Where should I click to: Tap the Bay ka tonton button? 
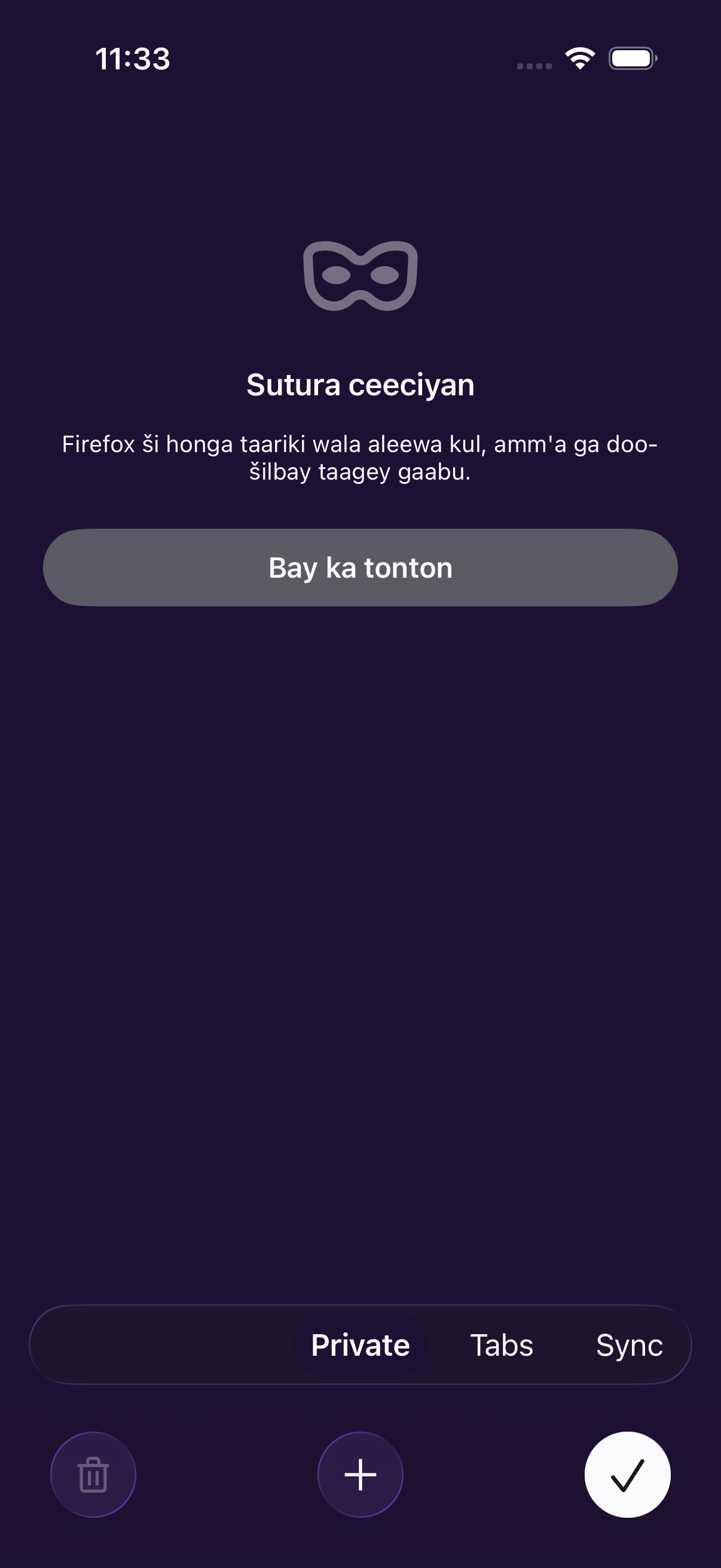pyautogui.click(x=360, y=568)
